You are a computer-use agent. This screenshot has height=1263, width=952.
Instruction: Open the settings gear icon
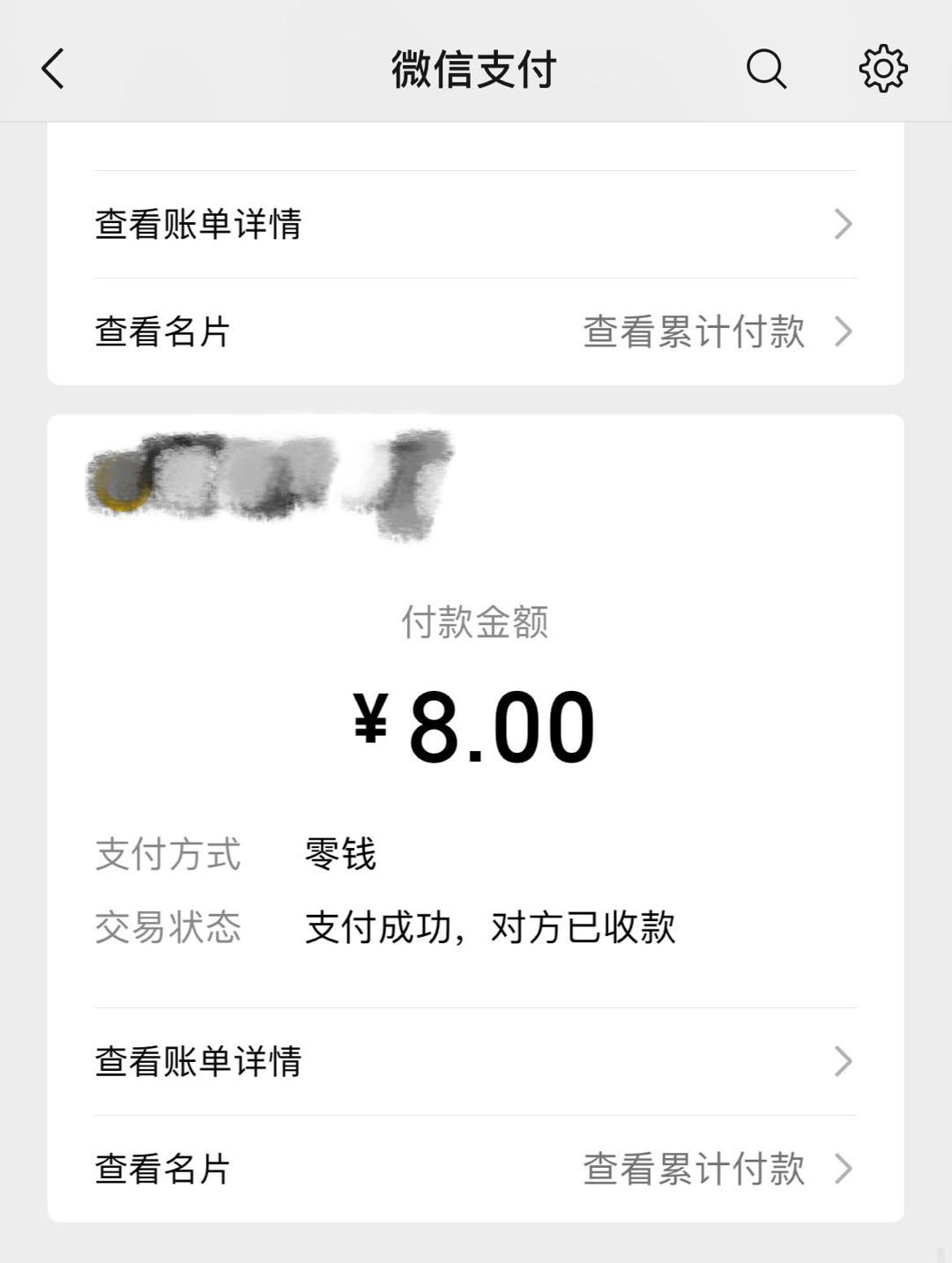(x=882, y=69)
